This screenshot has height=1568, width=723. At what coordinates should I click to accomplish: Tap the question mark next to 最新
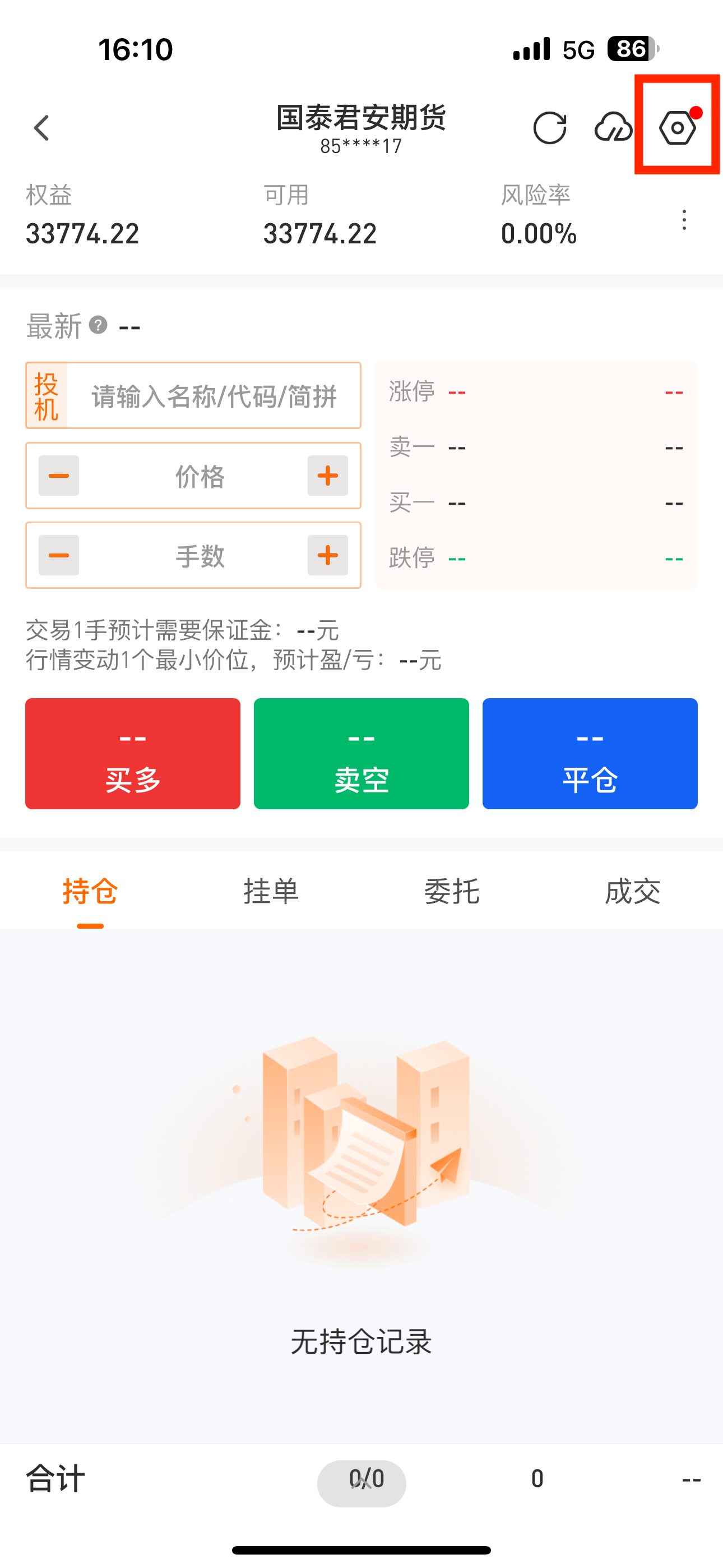point(98,326)
